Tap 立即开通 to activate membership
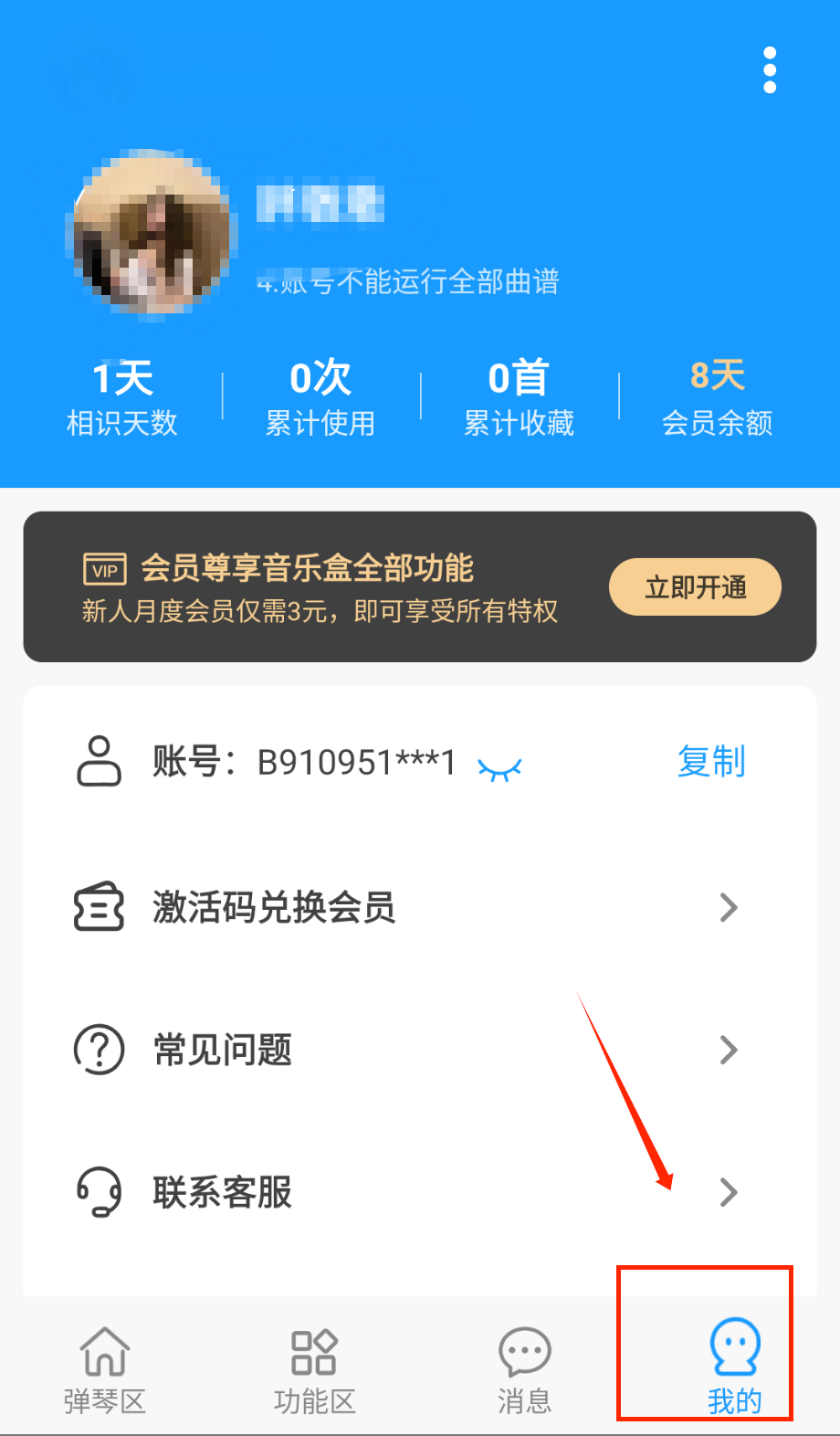840x1436 pixels. pos(695,587)
